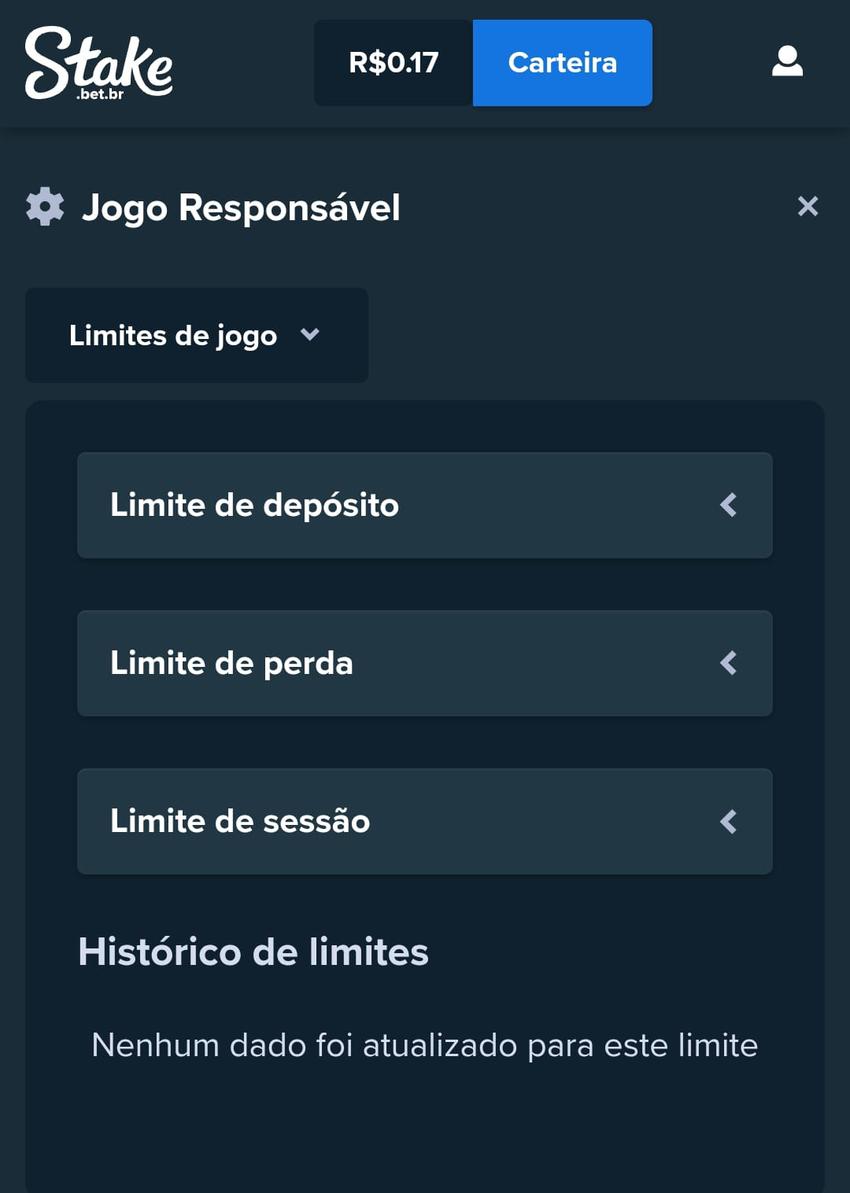The height and width of the screenshot is (1193, 850).
Task: Click the R$0.17 balance display
Action: tap(392, 62)
